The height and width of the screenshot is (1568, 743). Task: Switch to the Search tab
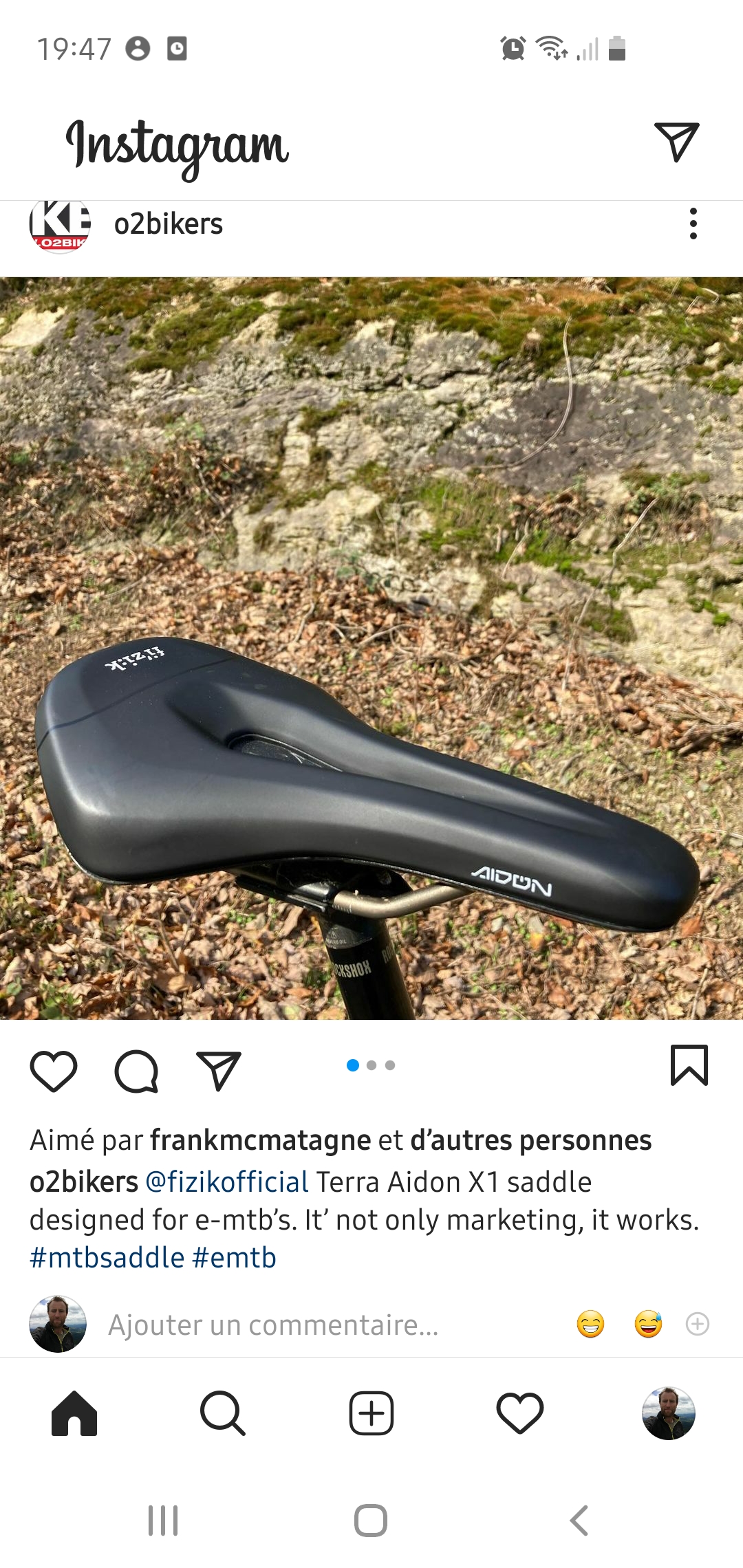pyautogui.click(x=222, y=1413)
